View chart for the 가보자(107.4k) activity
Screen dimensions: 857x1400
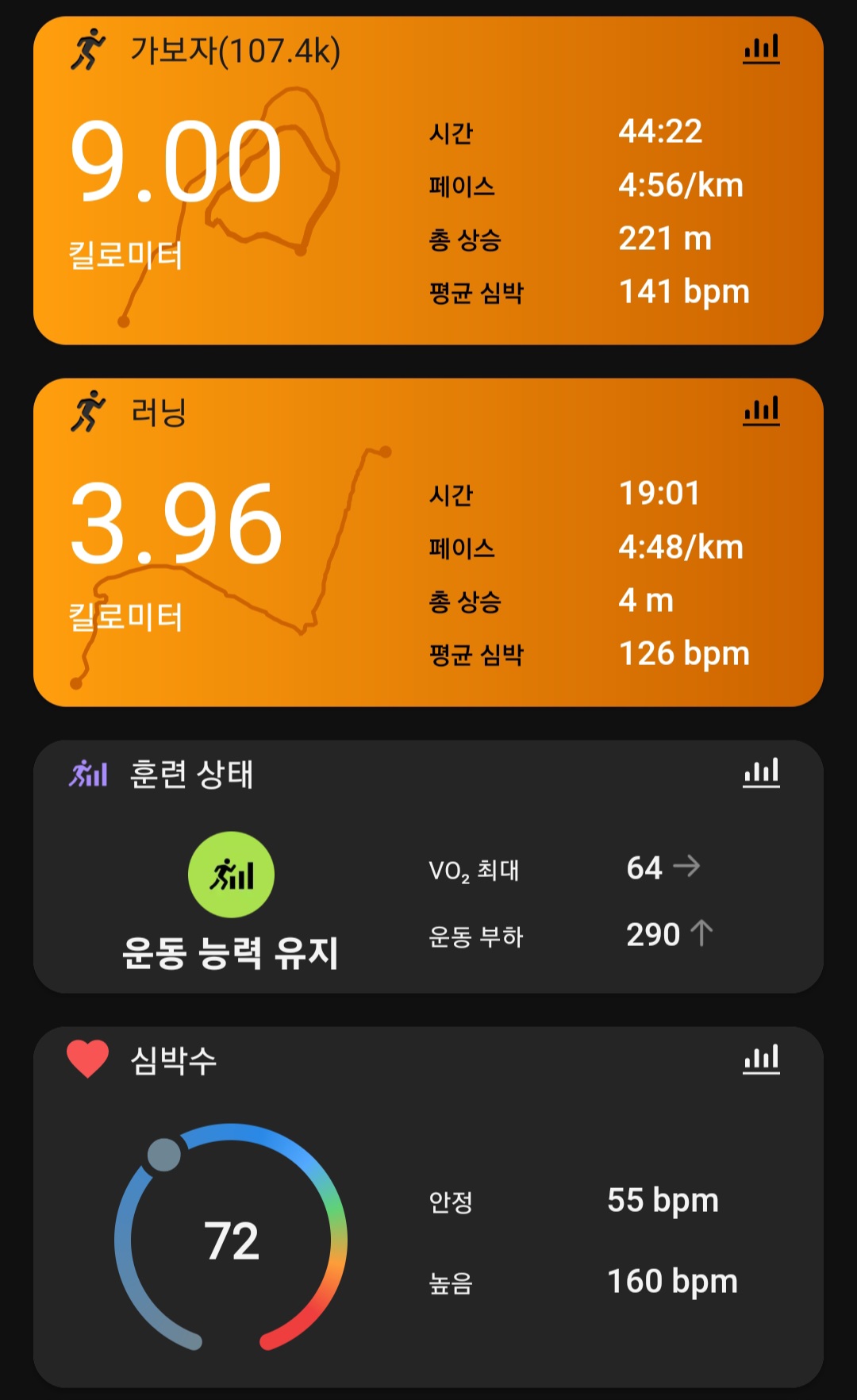pyautogui.click(x=761, y=49)
